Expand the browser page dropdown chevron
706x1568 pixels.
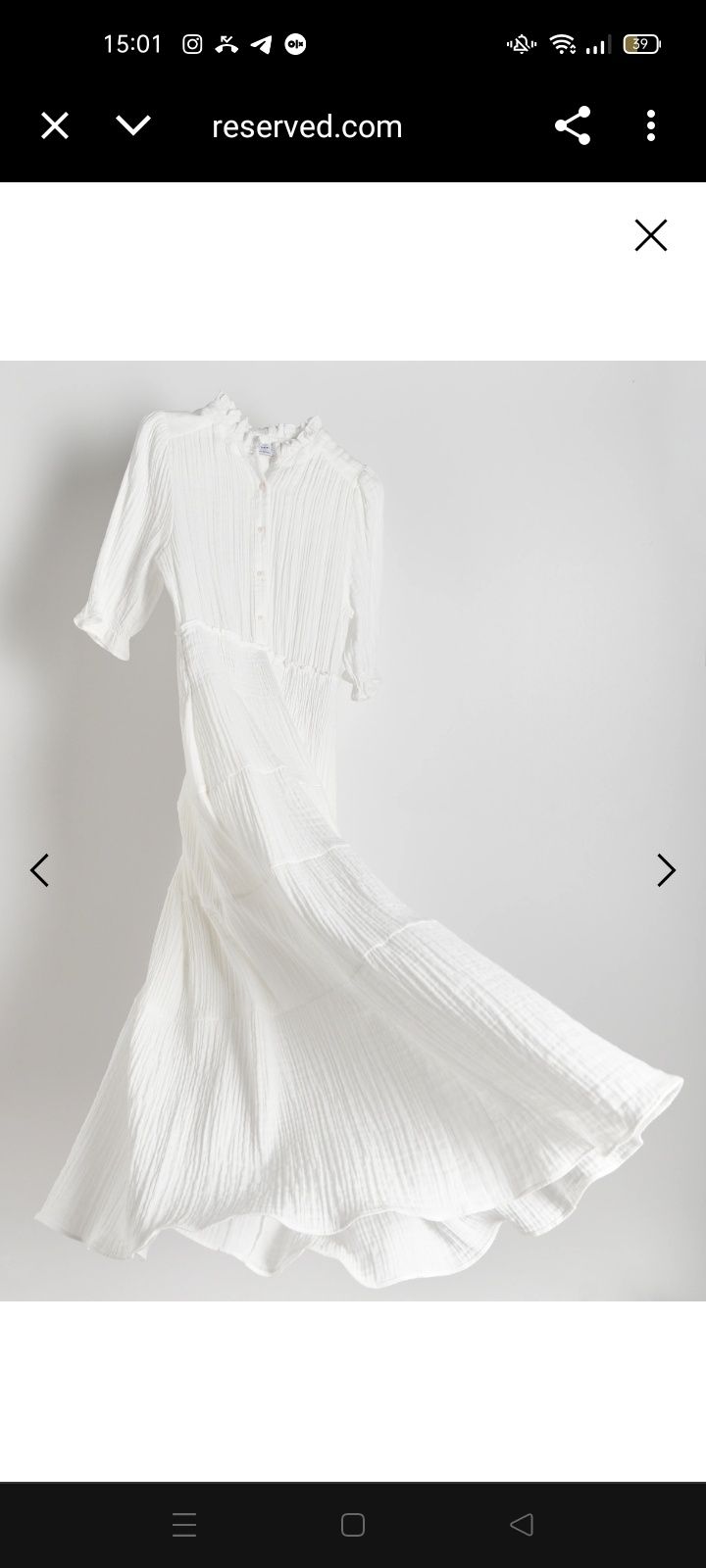pyautogui.click(x=133, y=125)
